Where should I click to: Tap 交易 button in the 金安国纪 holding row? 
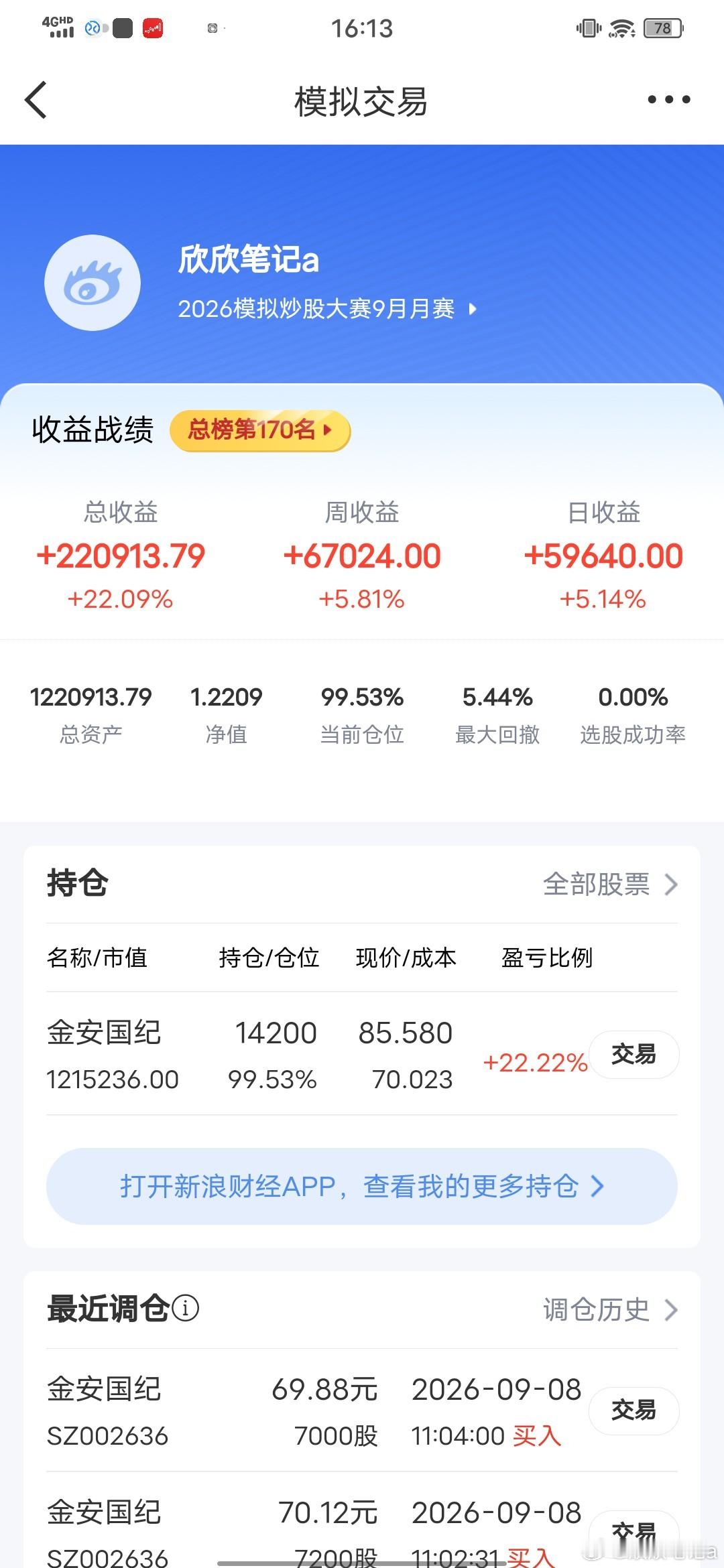(x=633, y=1055)
